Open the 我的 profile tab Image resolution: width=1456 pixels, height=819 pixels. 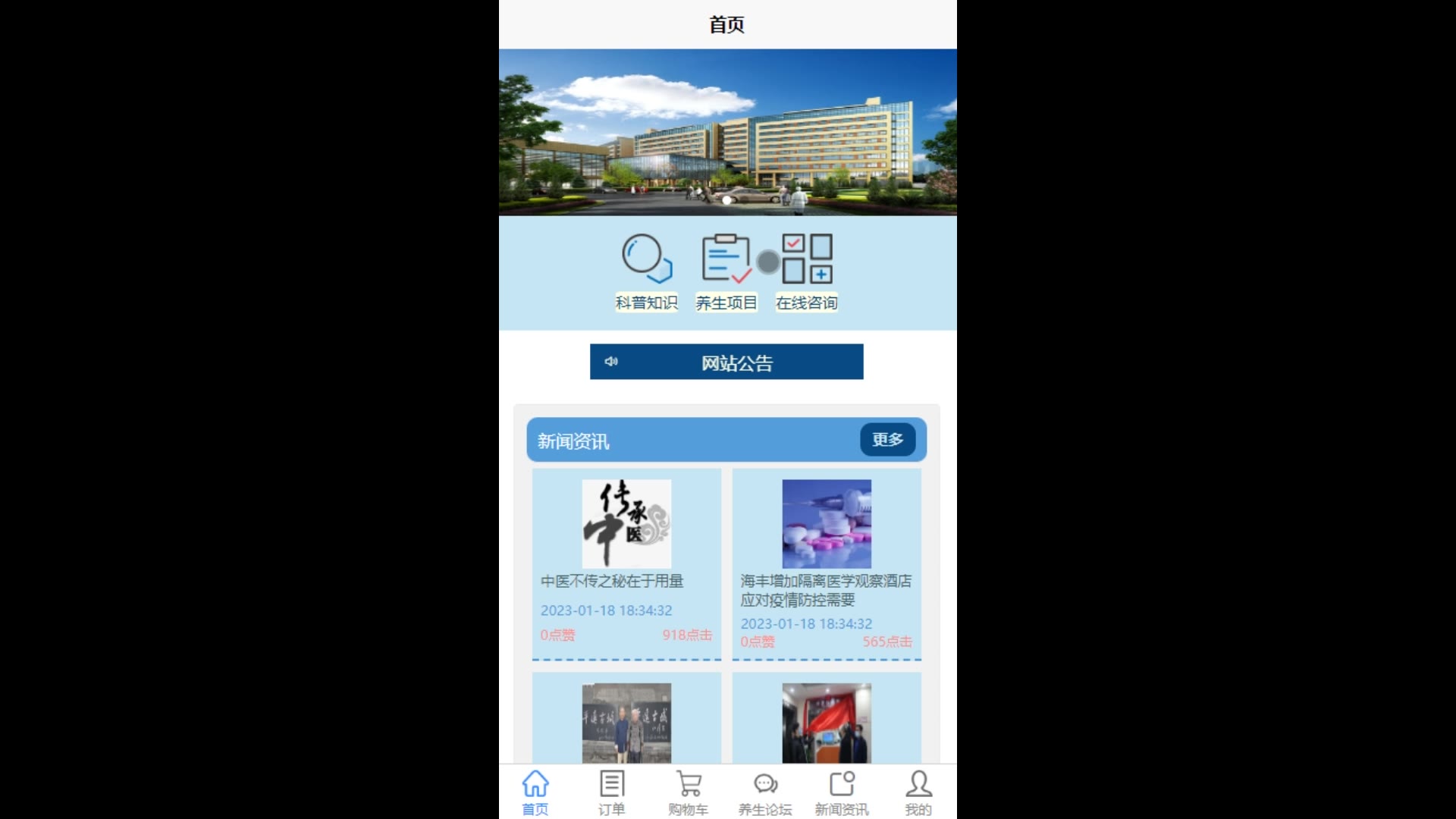pos(918,792)
